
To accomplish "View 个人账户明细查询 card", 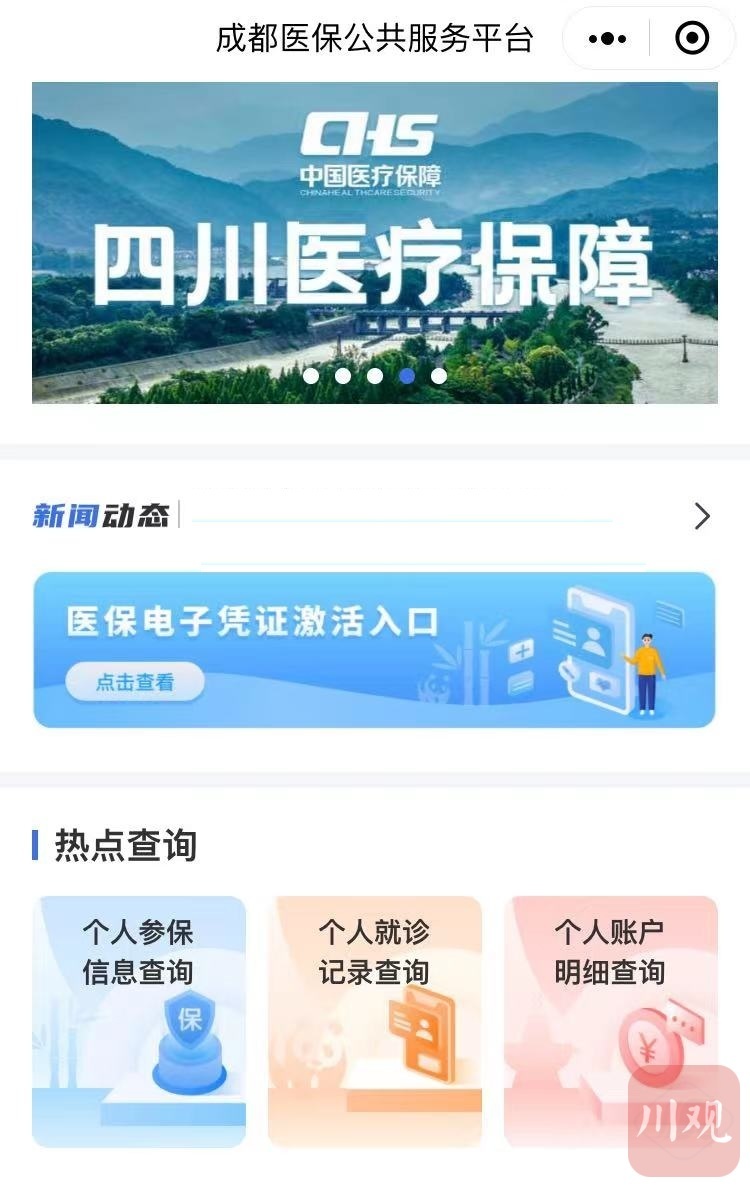I will point(610,1020).
